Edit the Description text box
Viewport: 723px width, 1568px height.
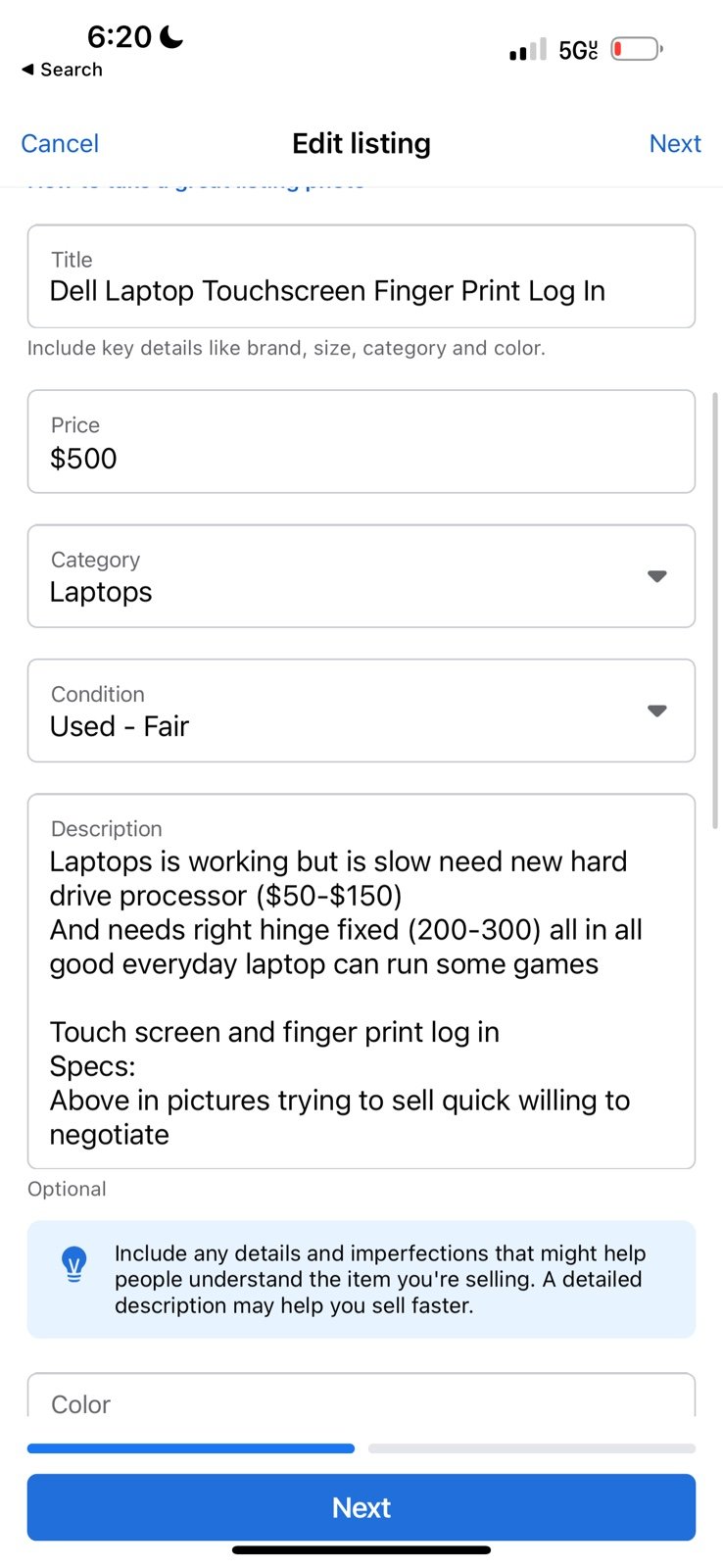point(361,981)
